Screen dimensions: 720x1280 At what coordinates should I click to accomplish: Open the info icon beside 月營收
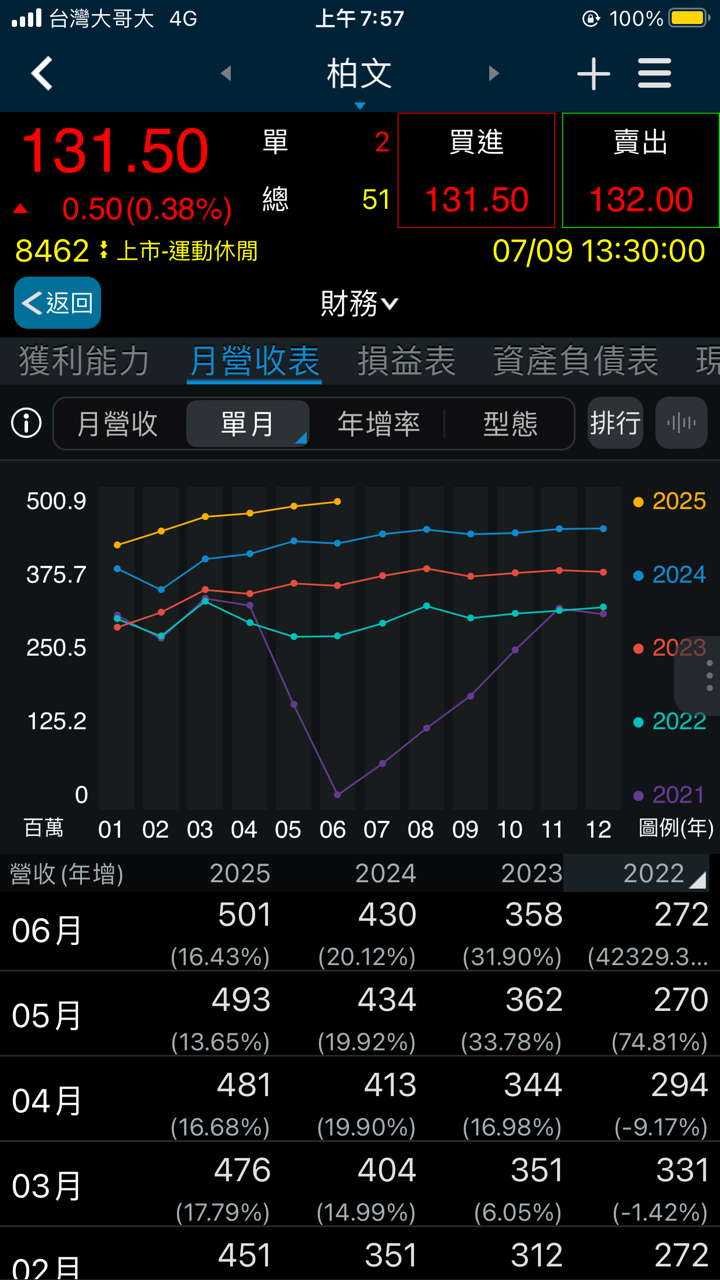[x=26, y=423]
